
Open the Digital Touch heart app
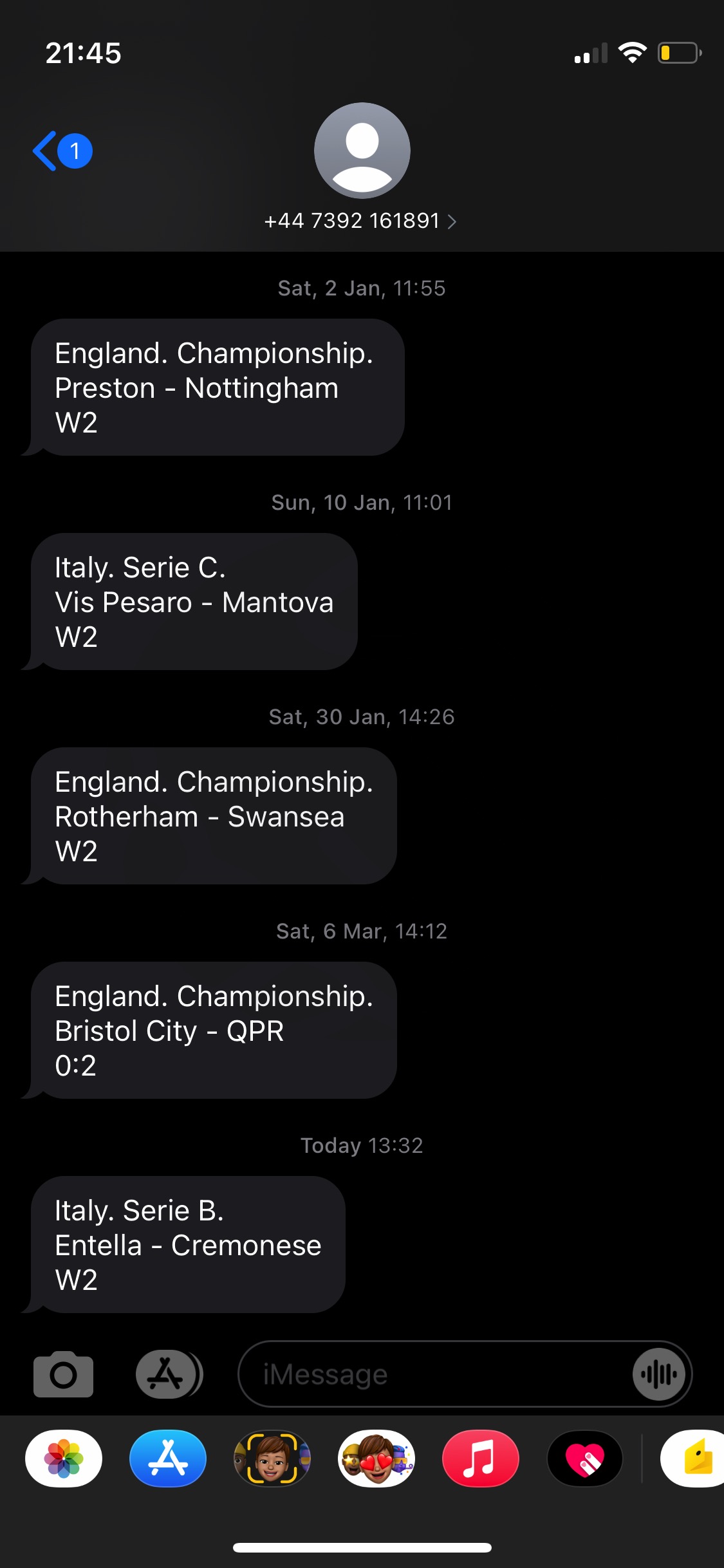(585, 1459)
